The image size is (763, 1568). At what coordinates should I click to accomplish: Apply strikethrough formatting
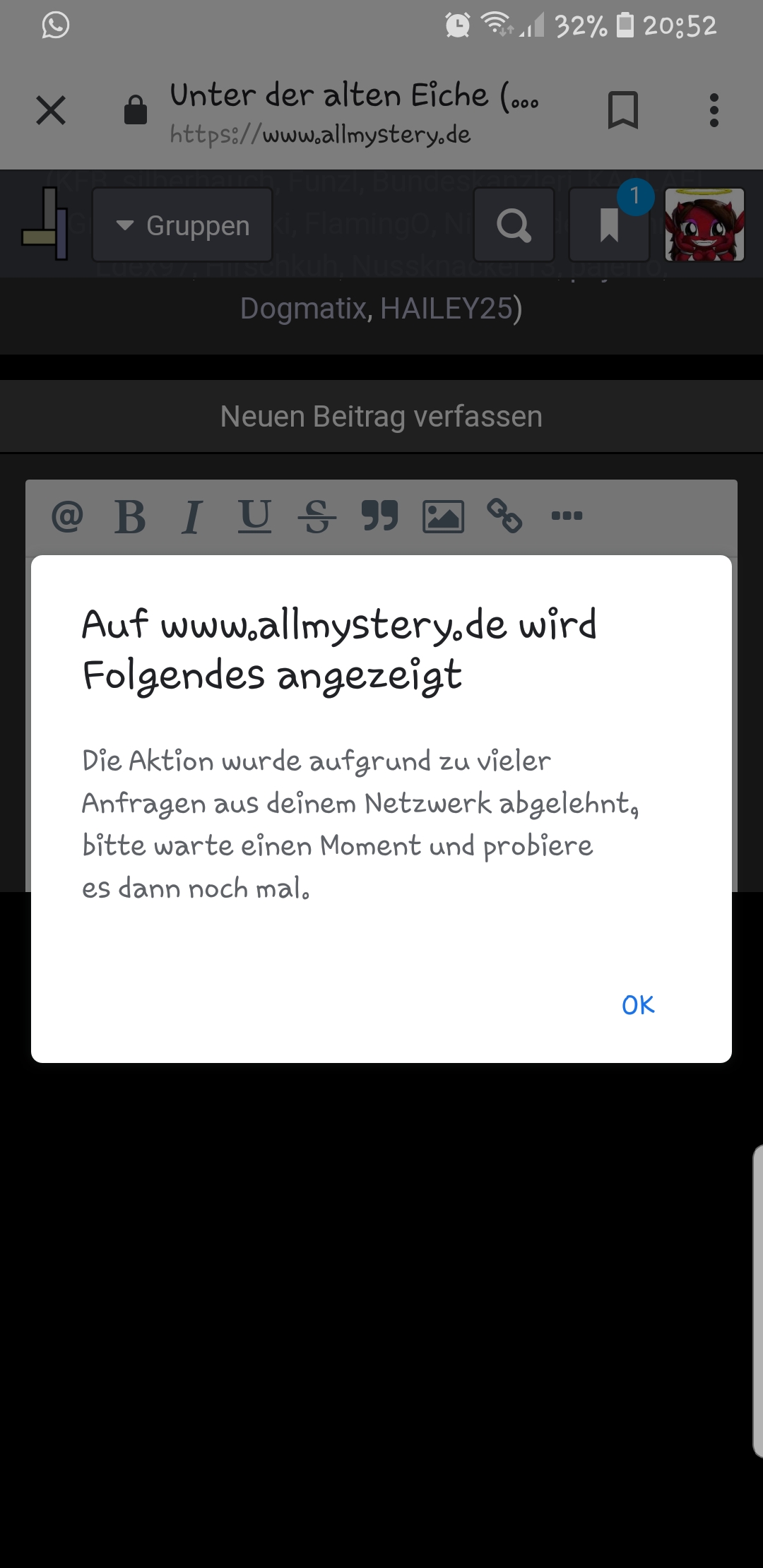[317, 516]
